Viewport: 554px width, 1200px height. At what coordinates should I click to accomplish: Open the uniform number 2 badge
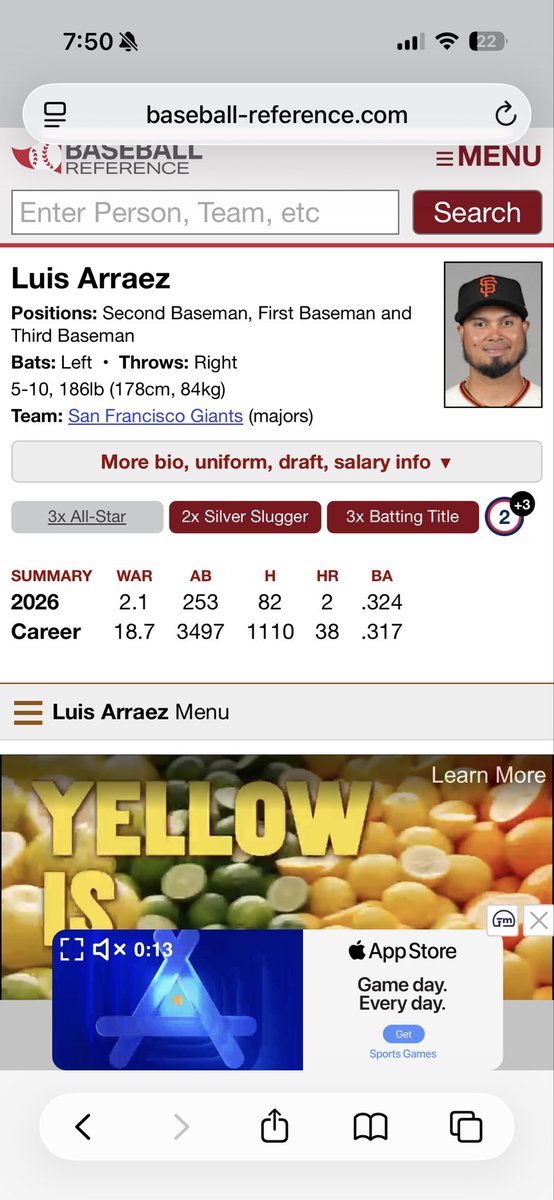pyautogui.click(x=505, y=517)
